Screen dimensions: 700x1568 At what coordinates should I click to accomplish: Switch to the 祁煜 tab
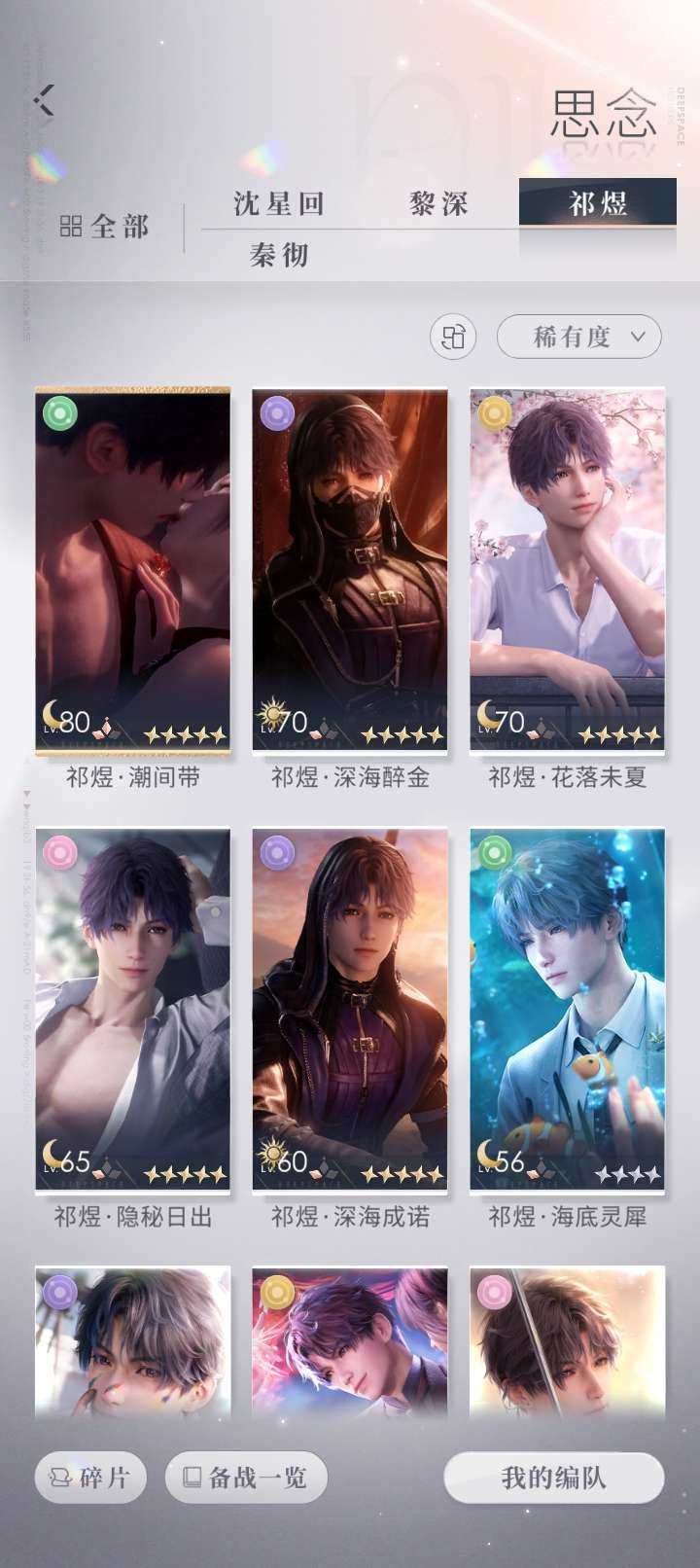[597, 202]
